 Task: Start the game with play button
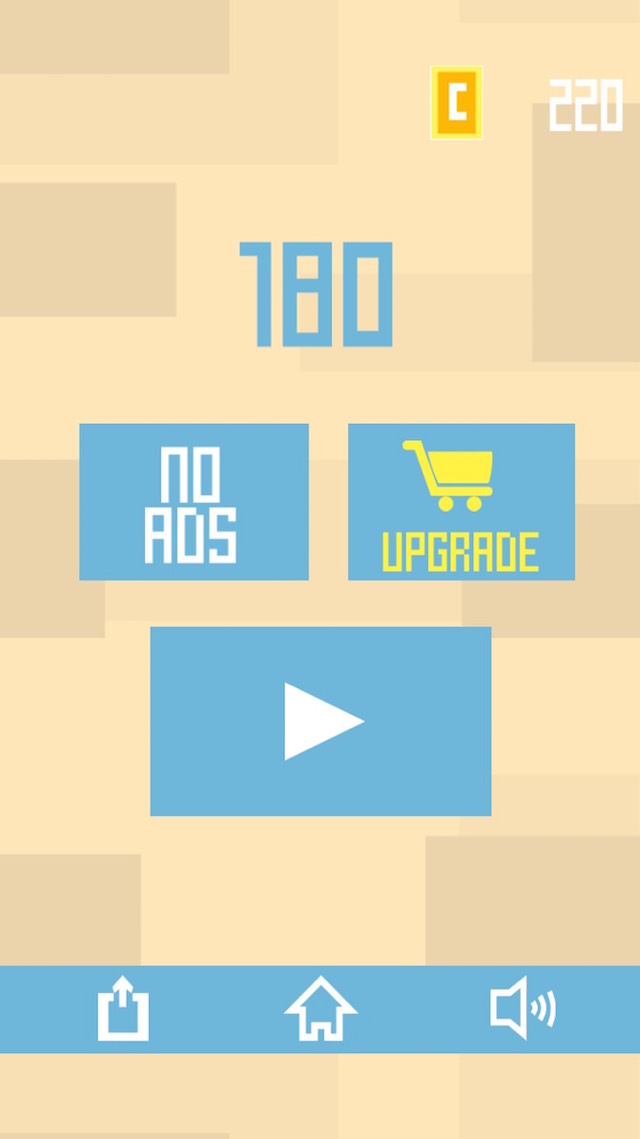click(x=320, y=721)
